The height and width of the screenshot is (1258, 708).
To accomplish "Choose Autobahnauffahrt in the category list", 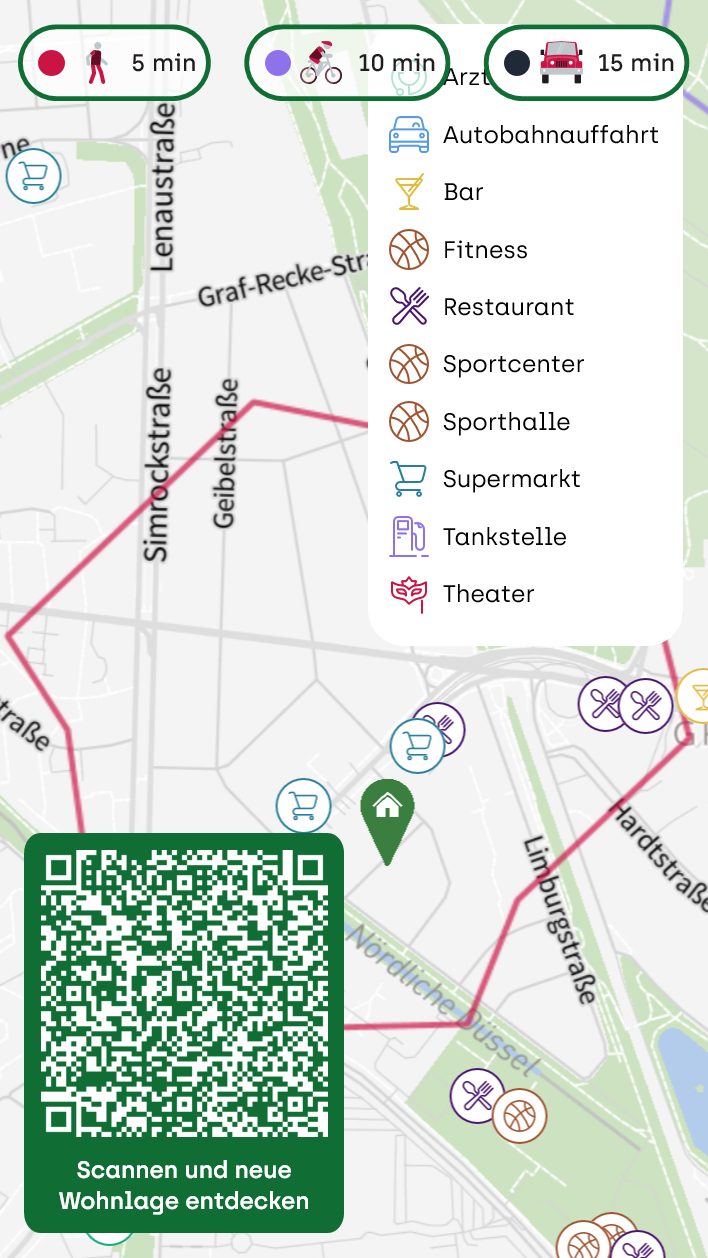I will pos(524,135).
